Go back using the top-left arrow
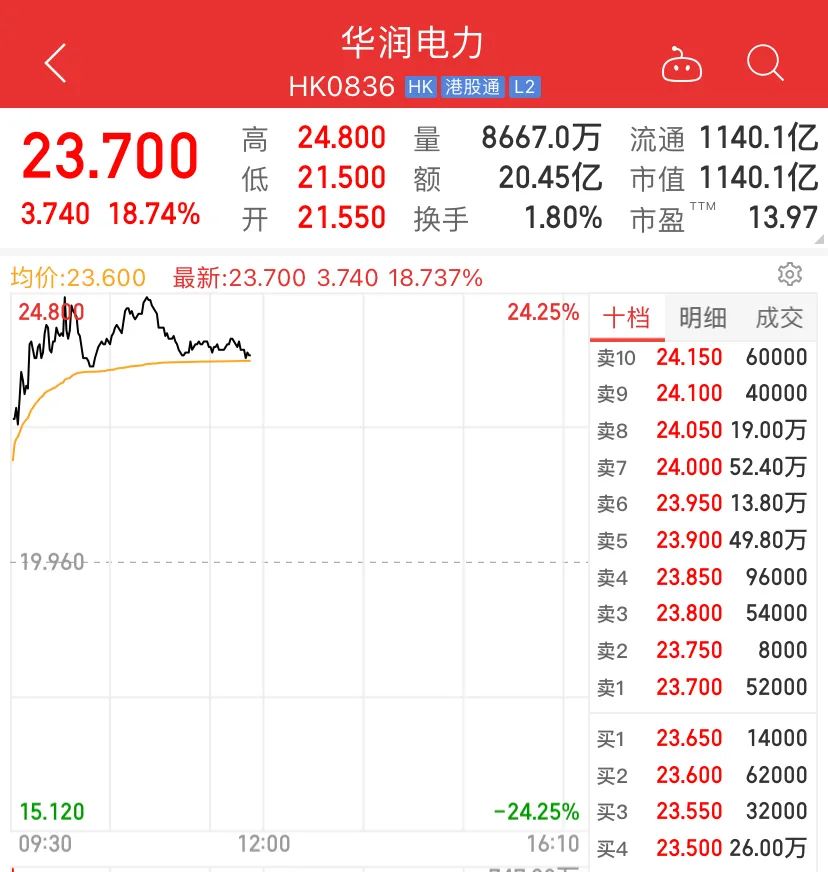 tap(55, 63)
